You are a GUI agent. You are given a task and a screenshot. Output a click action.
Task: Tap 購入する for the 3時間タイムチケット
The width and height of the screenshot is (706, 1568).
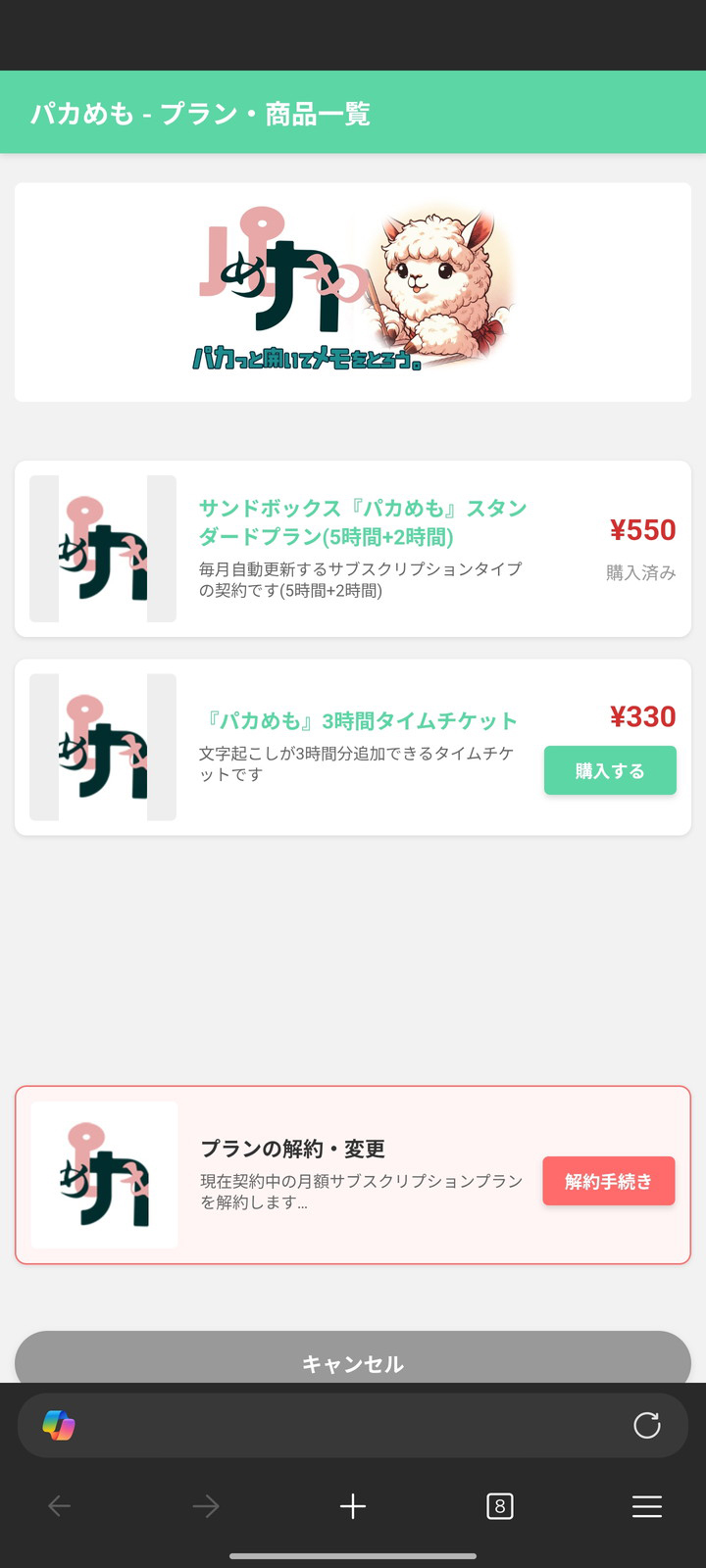[x=610, y=770]
